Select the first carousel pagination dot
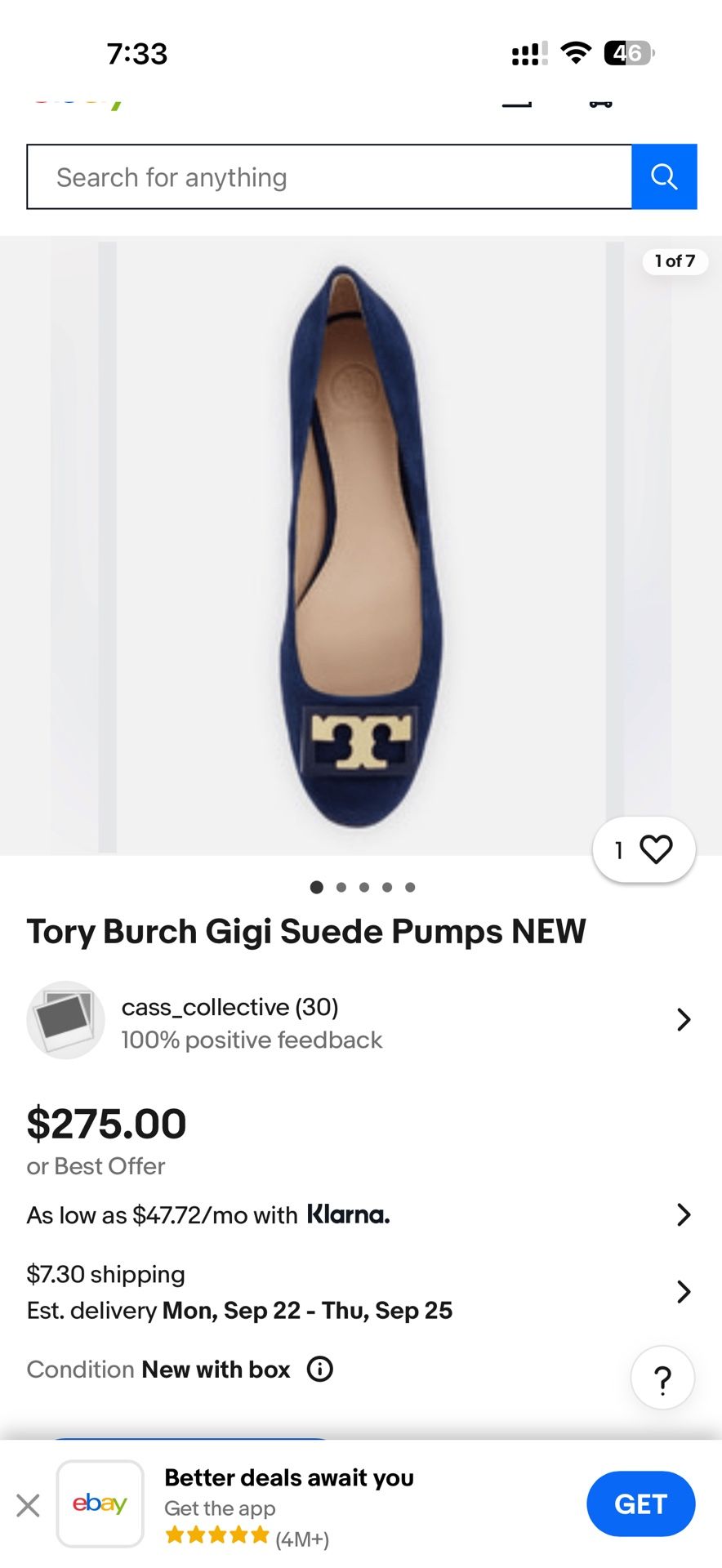Viewport: 722px width, 1568px height. (x=316, y=887)
